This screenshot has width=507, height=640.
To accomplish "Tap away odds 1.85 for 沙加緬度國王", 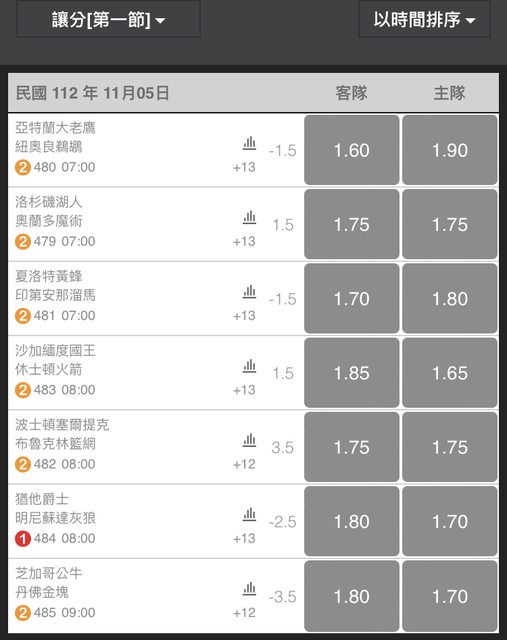I will pyautogui.click(x=351, y=373).
